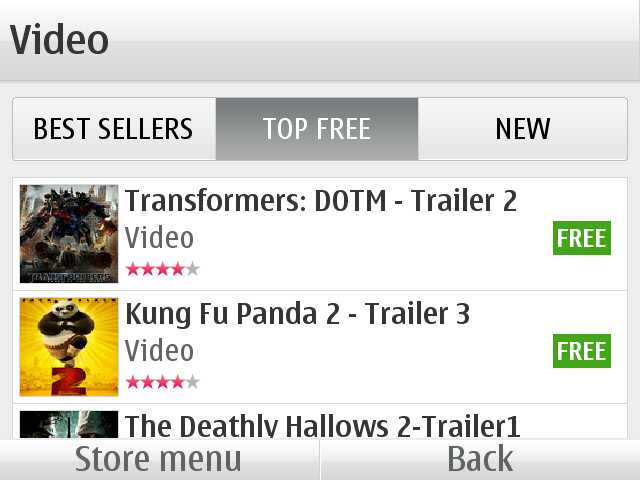Viewport: 640px width, 480px height.
Task: Open The Deathly Hallows 2-Trailer1
Action: click(322, 425)
